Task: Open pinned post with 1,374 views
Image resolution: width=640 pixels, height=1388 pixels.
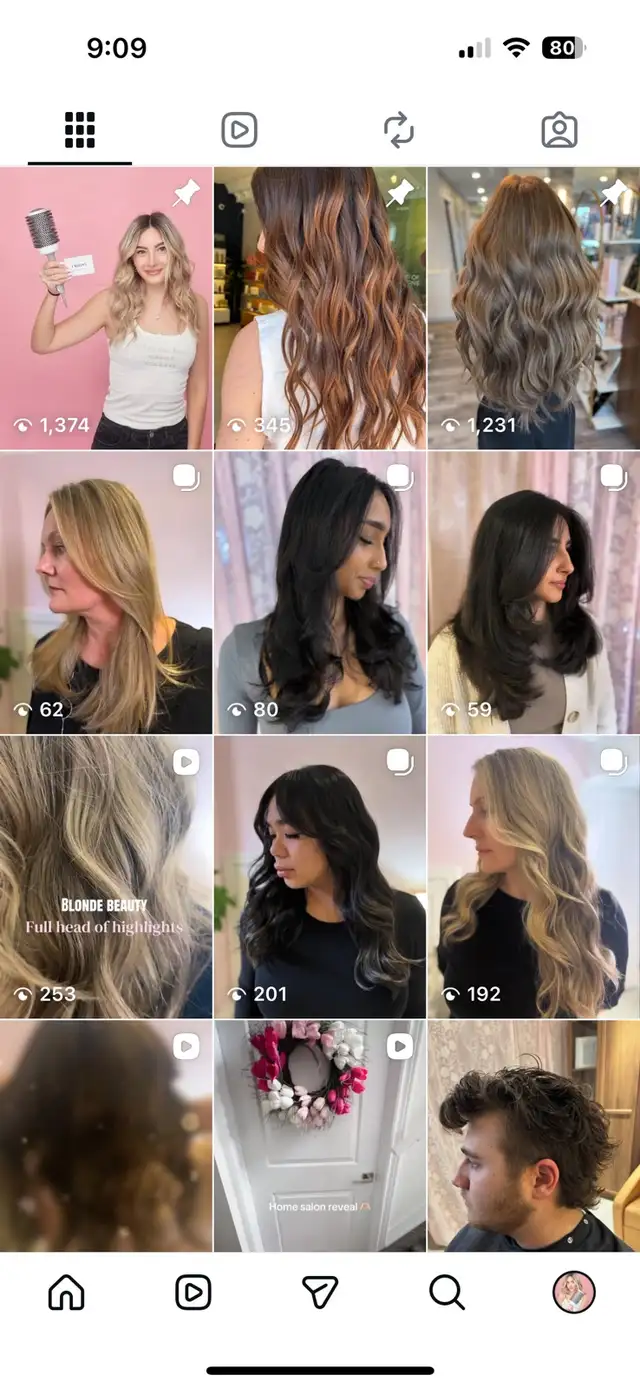Action: coord(106,308)
